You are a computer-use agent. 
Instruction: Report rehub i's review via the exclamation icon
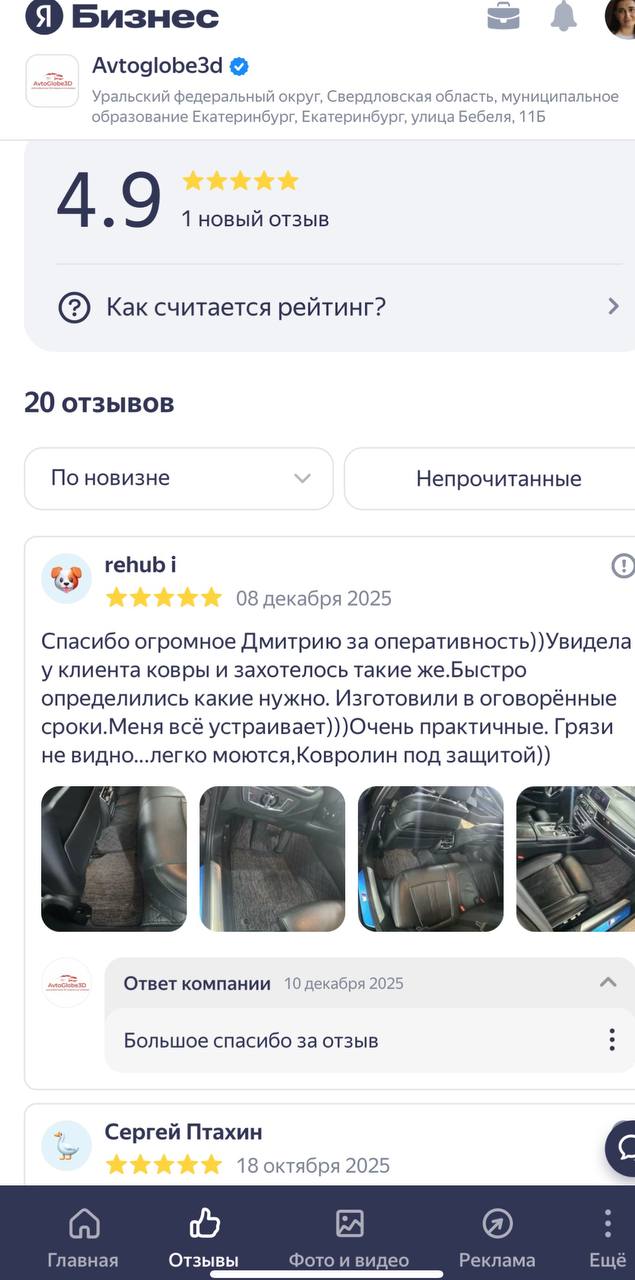pyautogui.click(x=622, y=566)
